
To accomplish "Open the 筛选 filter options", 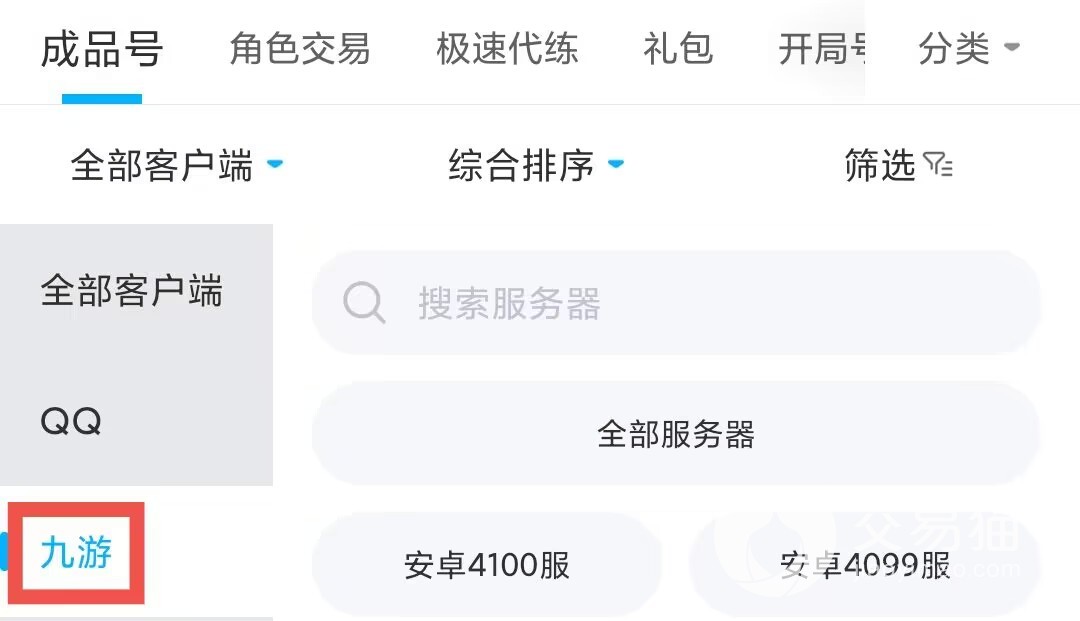I will pyautogui.click(x=897, y=166).
